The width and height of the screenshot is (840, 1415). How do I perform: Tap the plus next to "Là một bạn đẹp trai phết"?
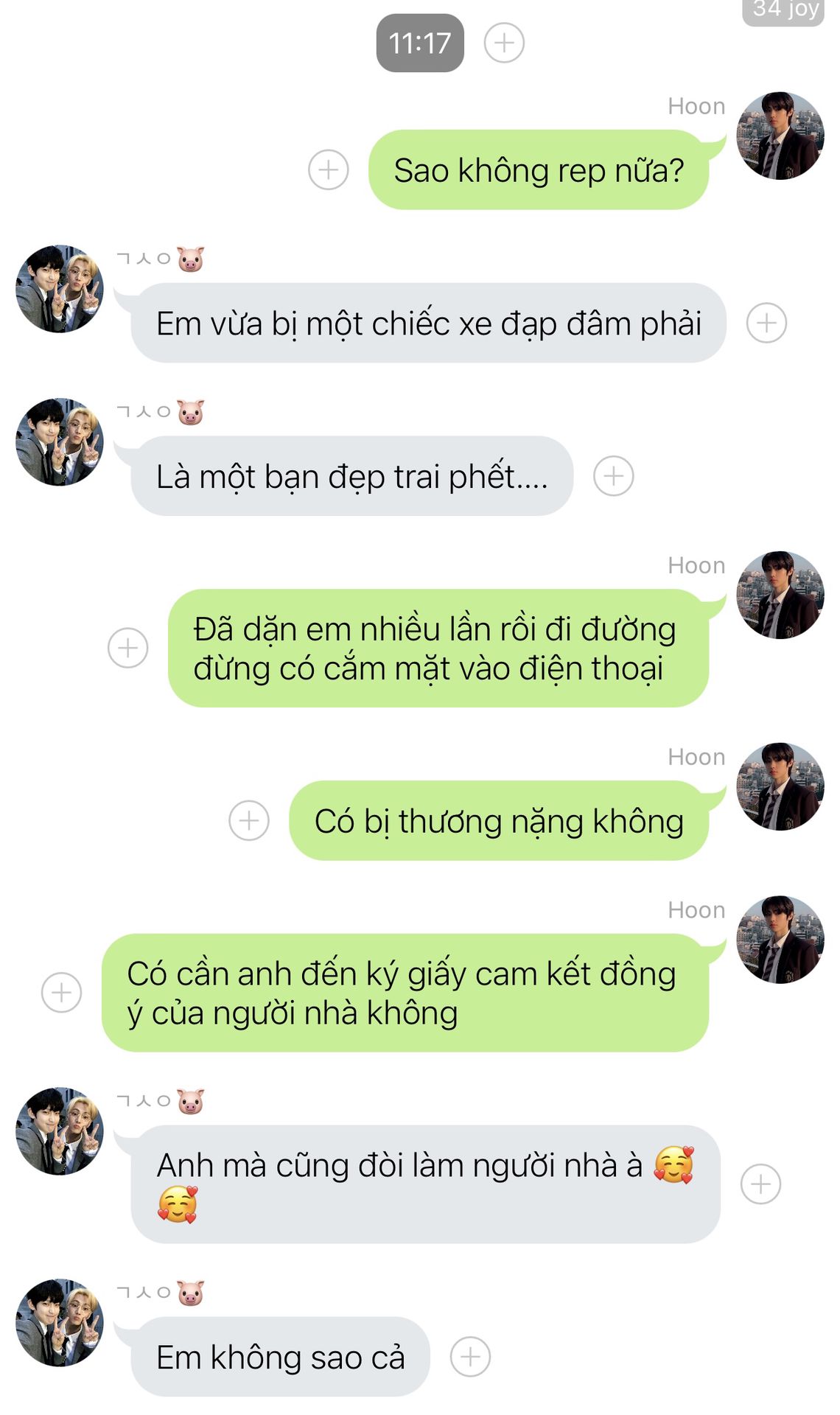coord(613,475)
